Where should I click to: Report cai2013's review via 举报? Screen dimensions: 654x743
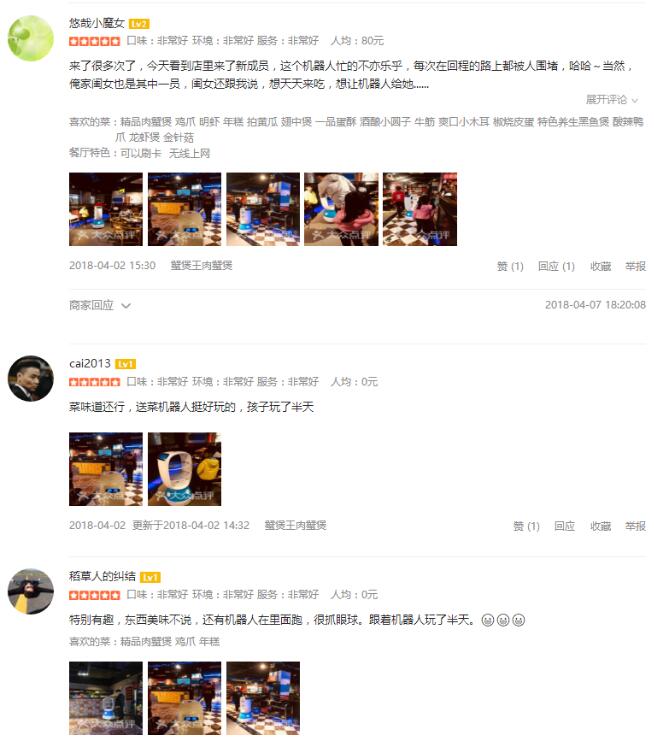tap(635, 526)
